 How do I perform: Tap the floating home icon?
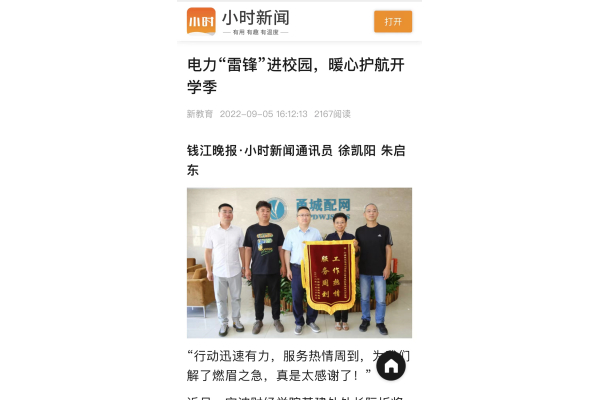pos(391,366)
